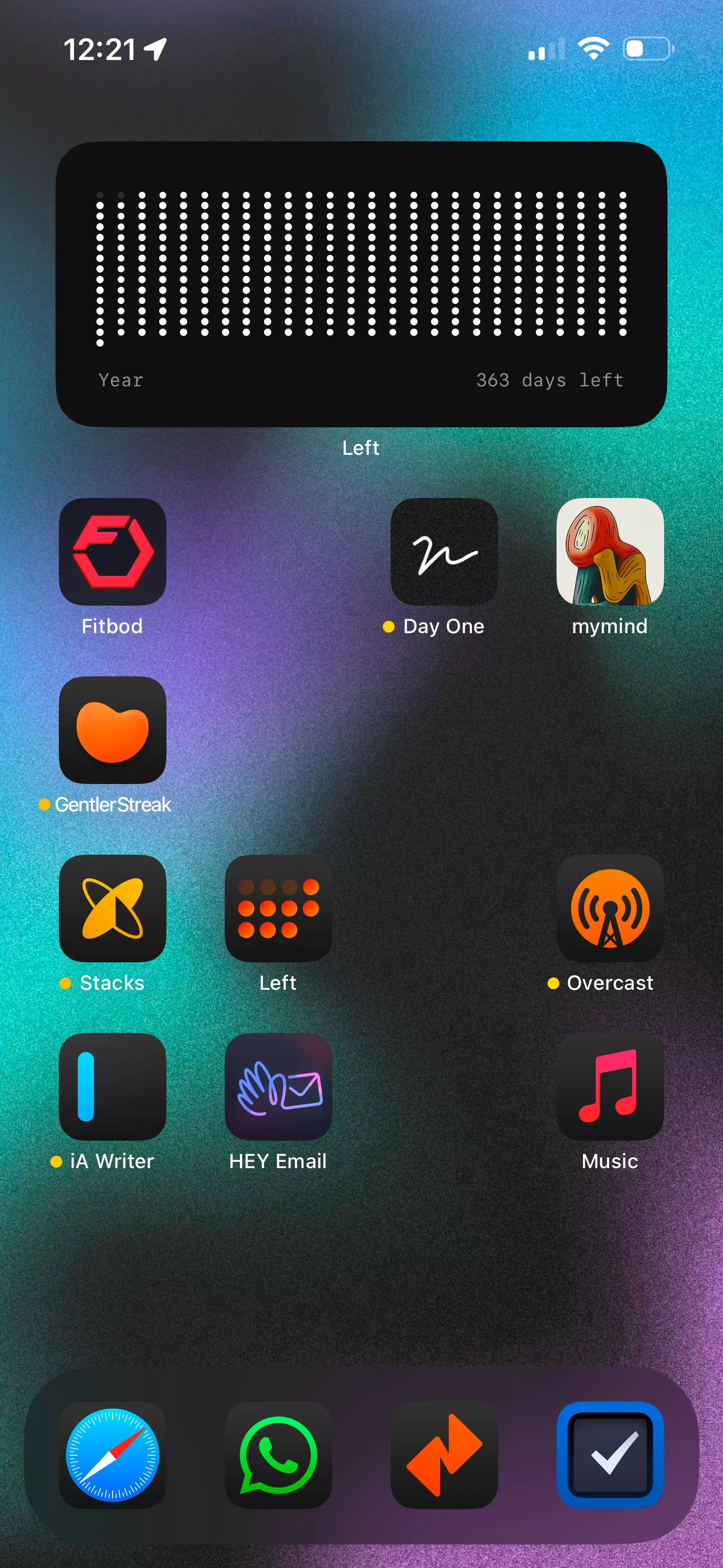Image resolution: width=723 pixels, height=1568 pixels.
Task: Open the checkmark to-do app in dock
Action: [x=610, y=1455]
